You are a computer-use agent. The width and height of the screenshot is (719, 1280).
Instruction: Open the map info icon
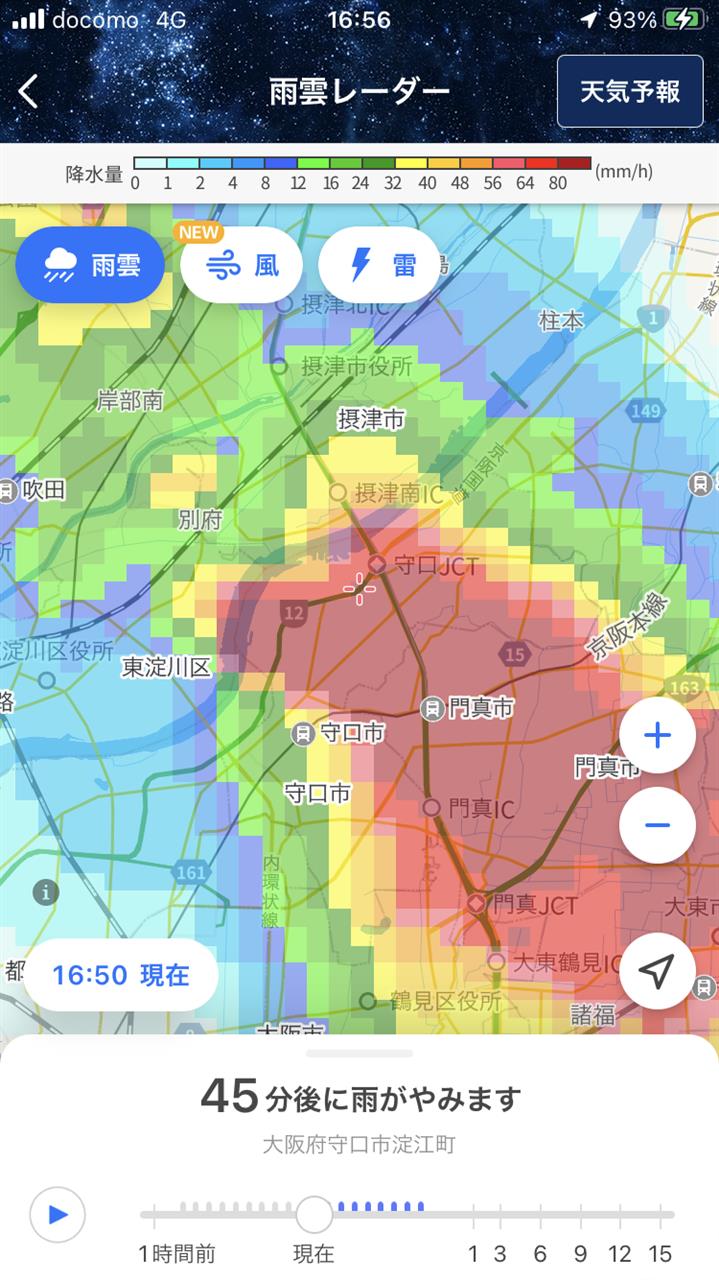pos(45,892)
